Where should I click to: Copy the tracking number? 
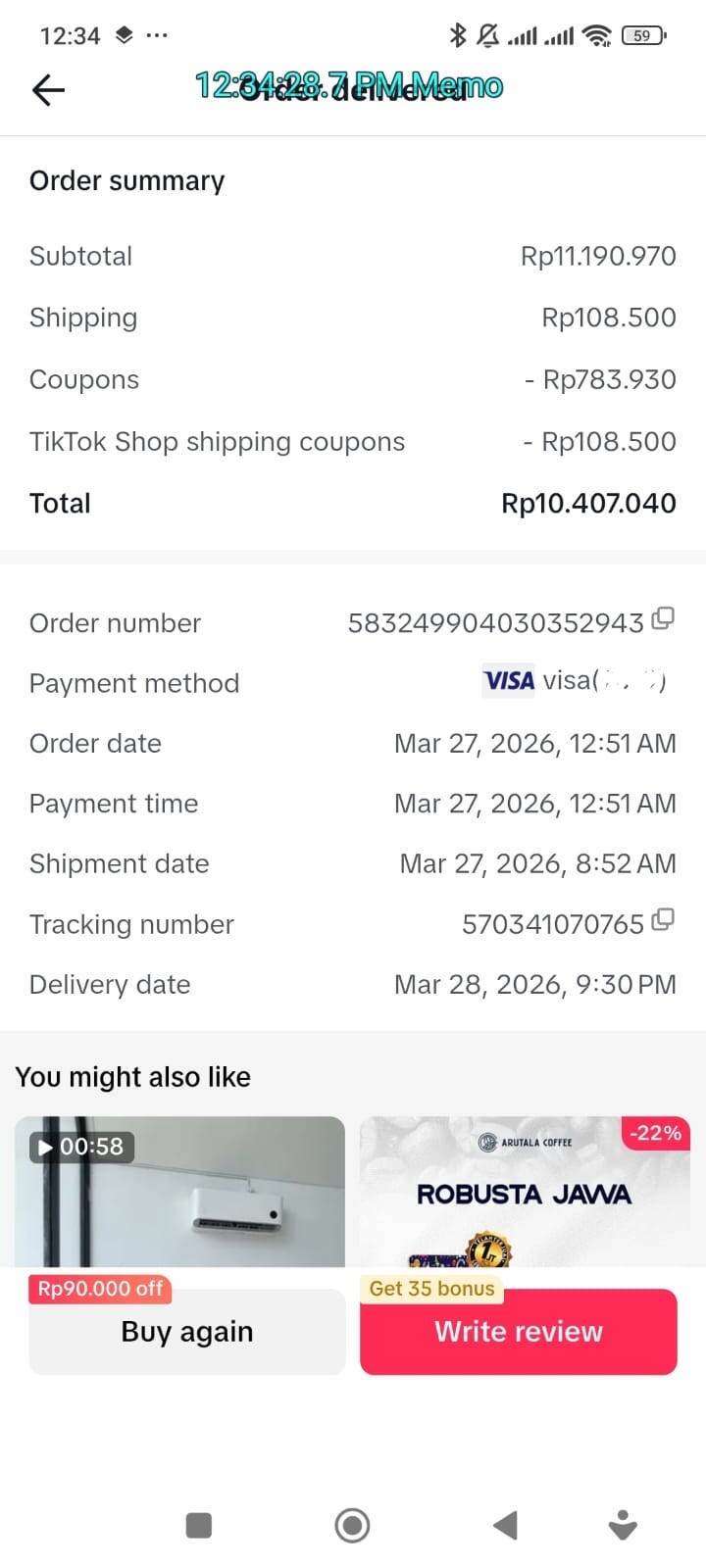coord(664,919)
